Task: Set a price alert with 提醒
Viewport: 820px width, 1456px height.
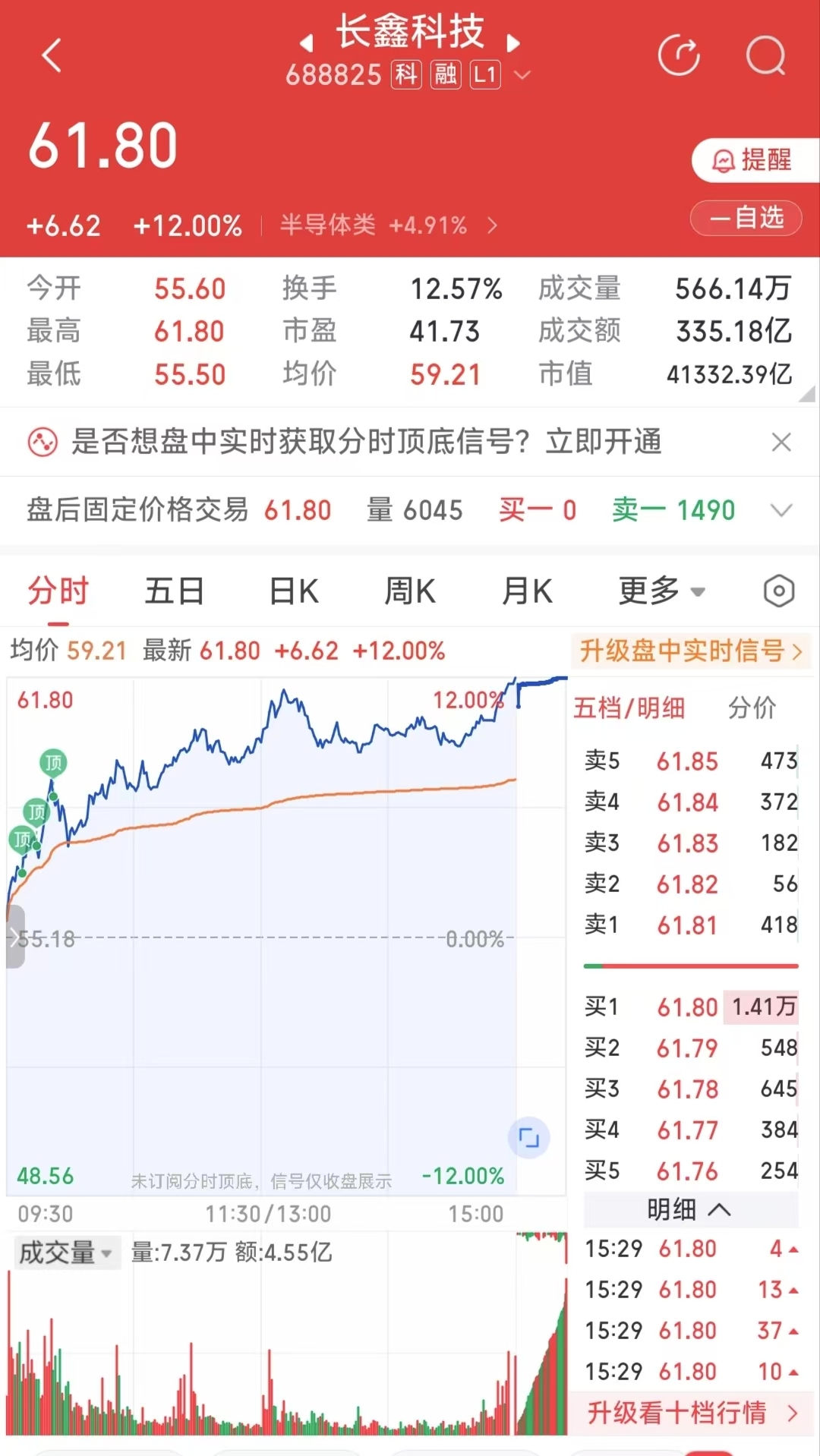Action: [755, 160]
